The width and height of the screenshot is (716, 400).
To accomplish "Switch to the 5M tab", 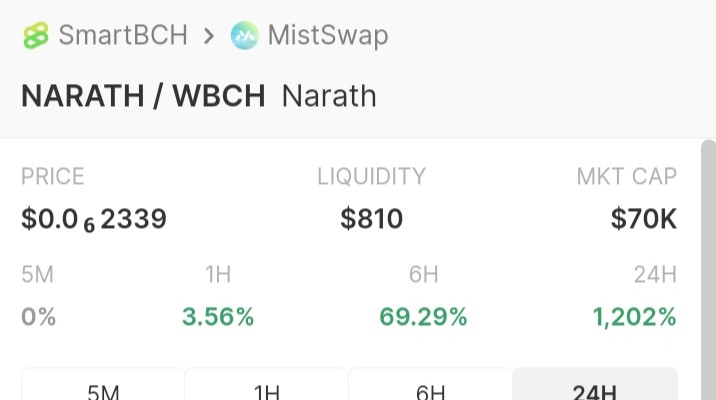I will (x=103, y=385).
